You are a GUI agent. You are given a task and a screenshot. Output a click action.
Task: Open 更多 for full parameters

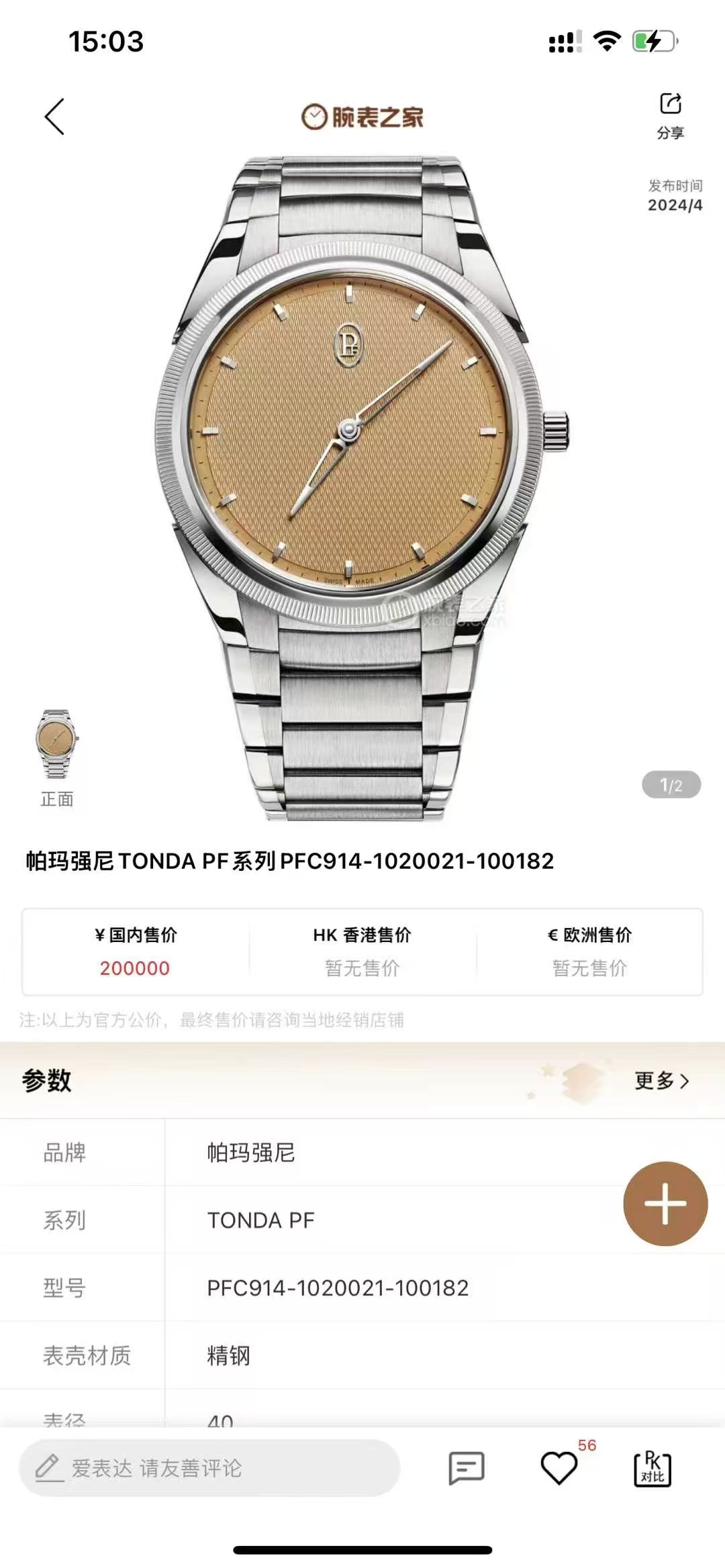pos(661,1081)
